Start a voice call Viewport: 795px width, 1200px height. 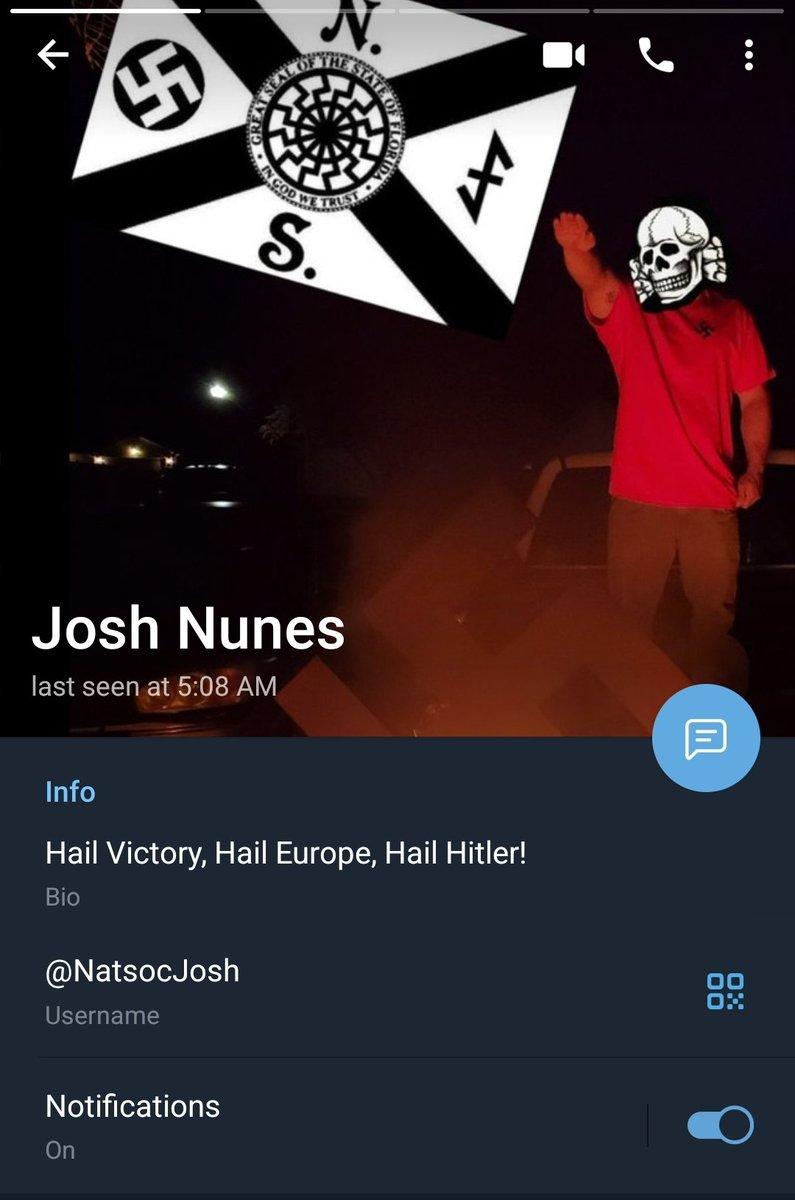point(656,56)
